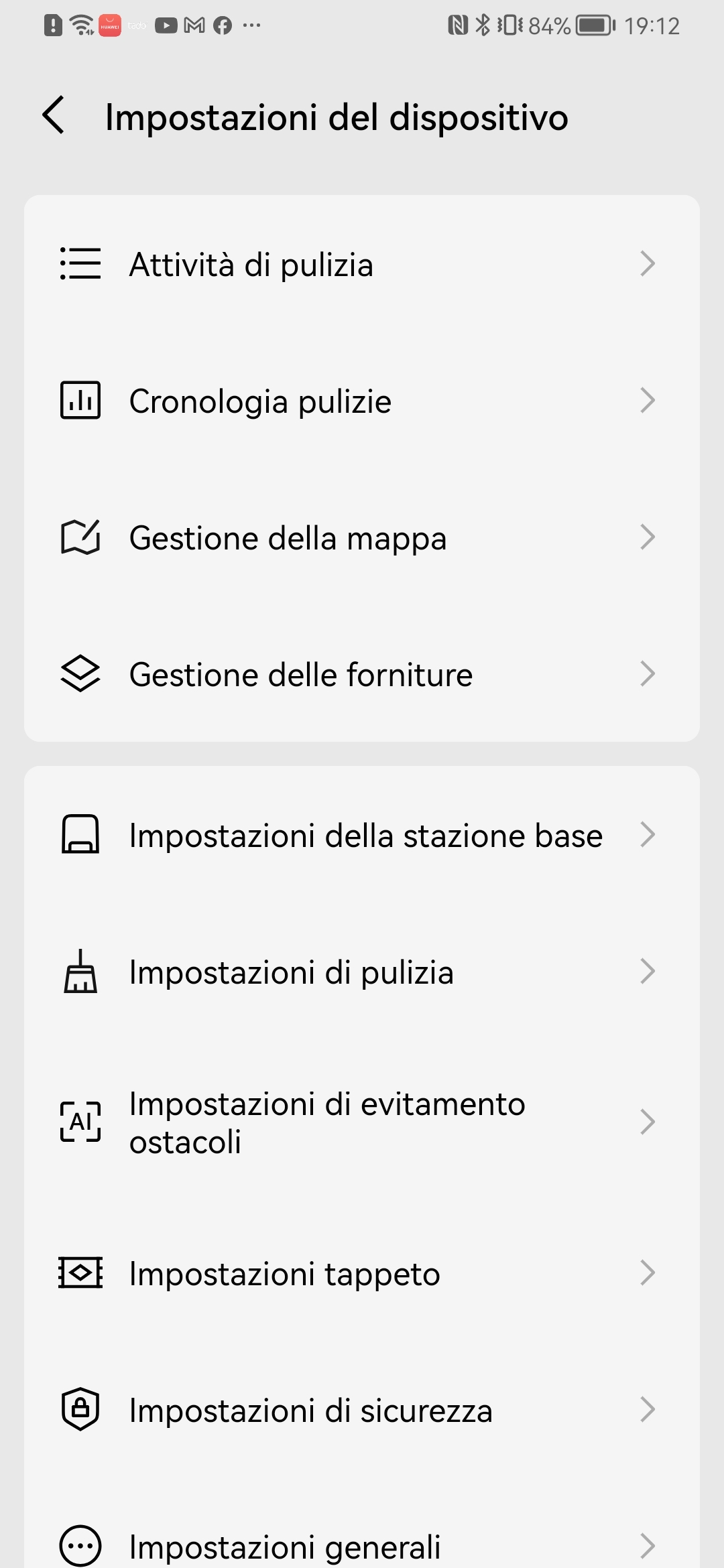This screenshot has height=1568, width=724.
Task: Open Impostazioni di sicurezza
Action: point(362,1410)
